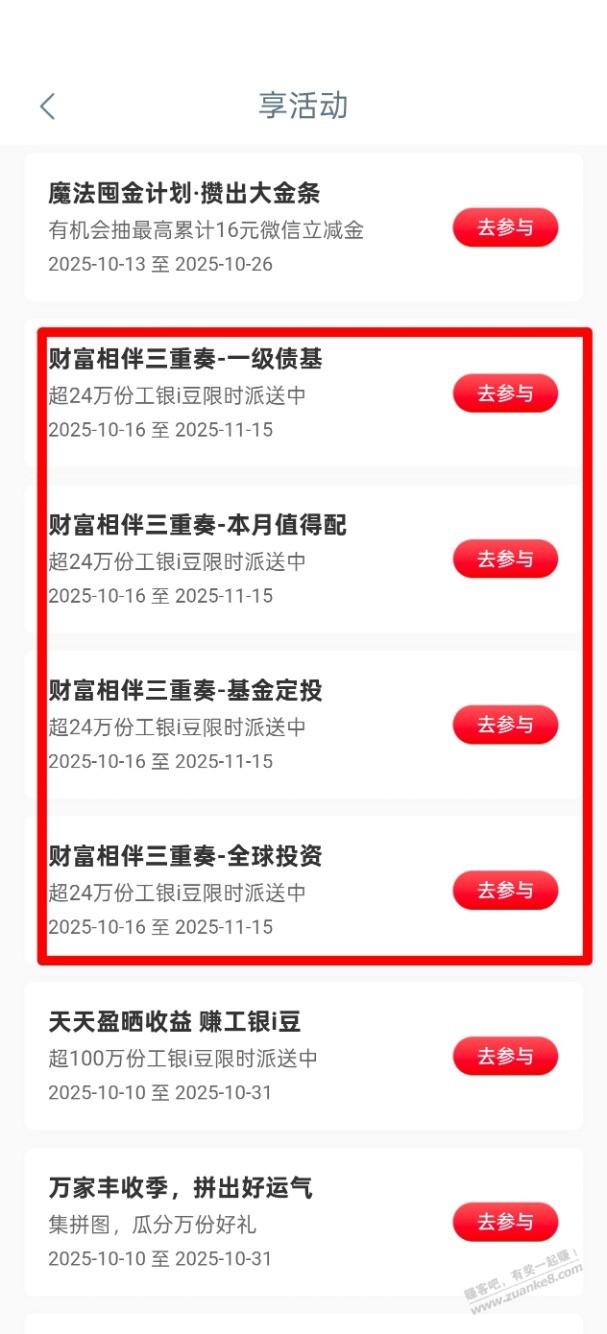Viewport: 607px width, 1334px height.
Task: Join the 财富相伴三重奏-一级债基 activity
Action: (505, 393)
